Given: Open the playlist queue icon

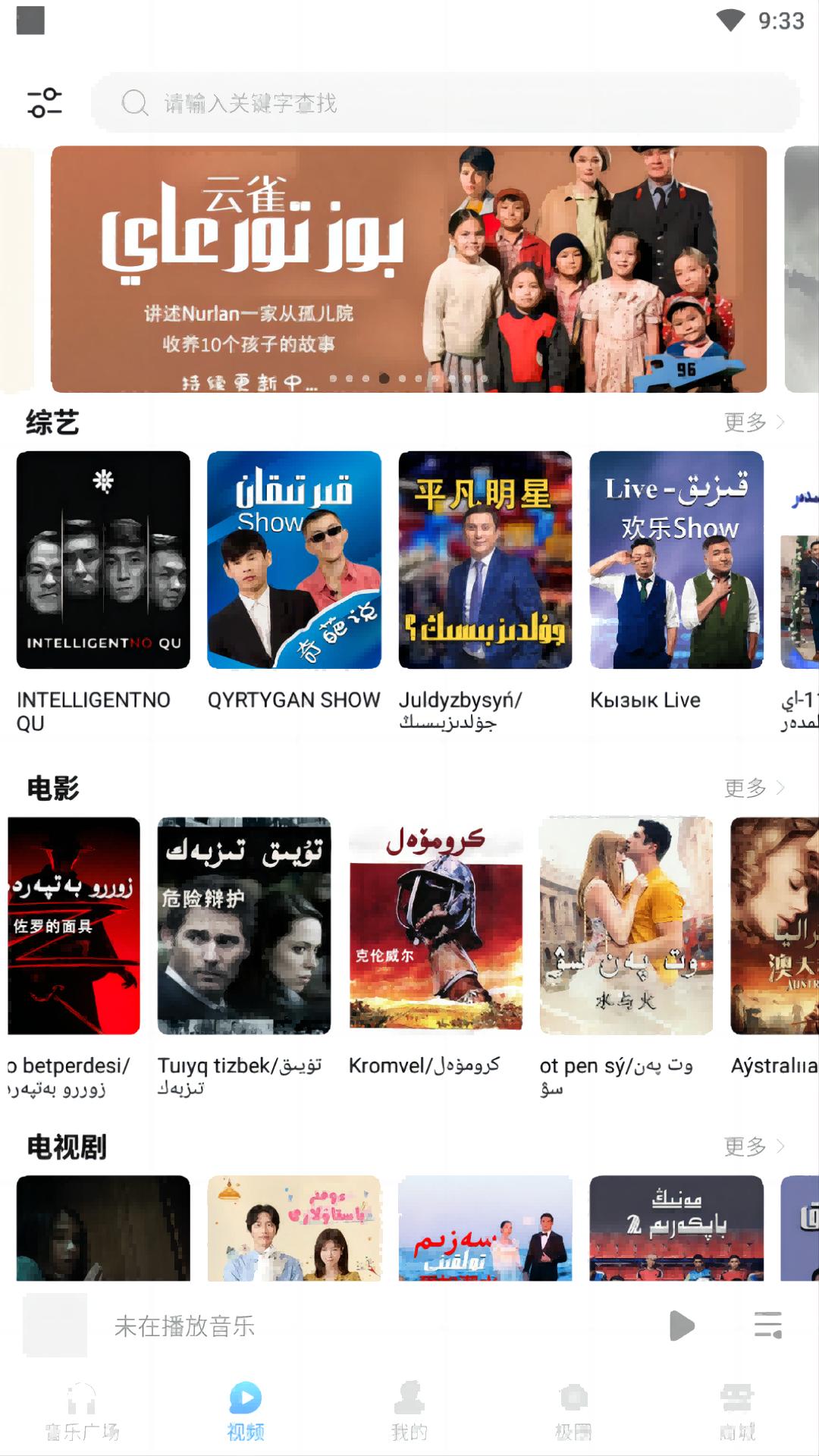Looking at the screenshot, I should click(x=768, y=1326).
